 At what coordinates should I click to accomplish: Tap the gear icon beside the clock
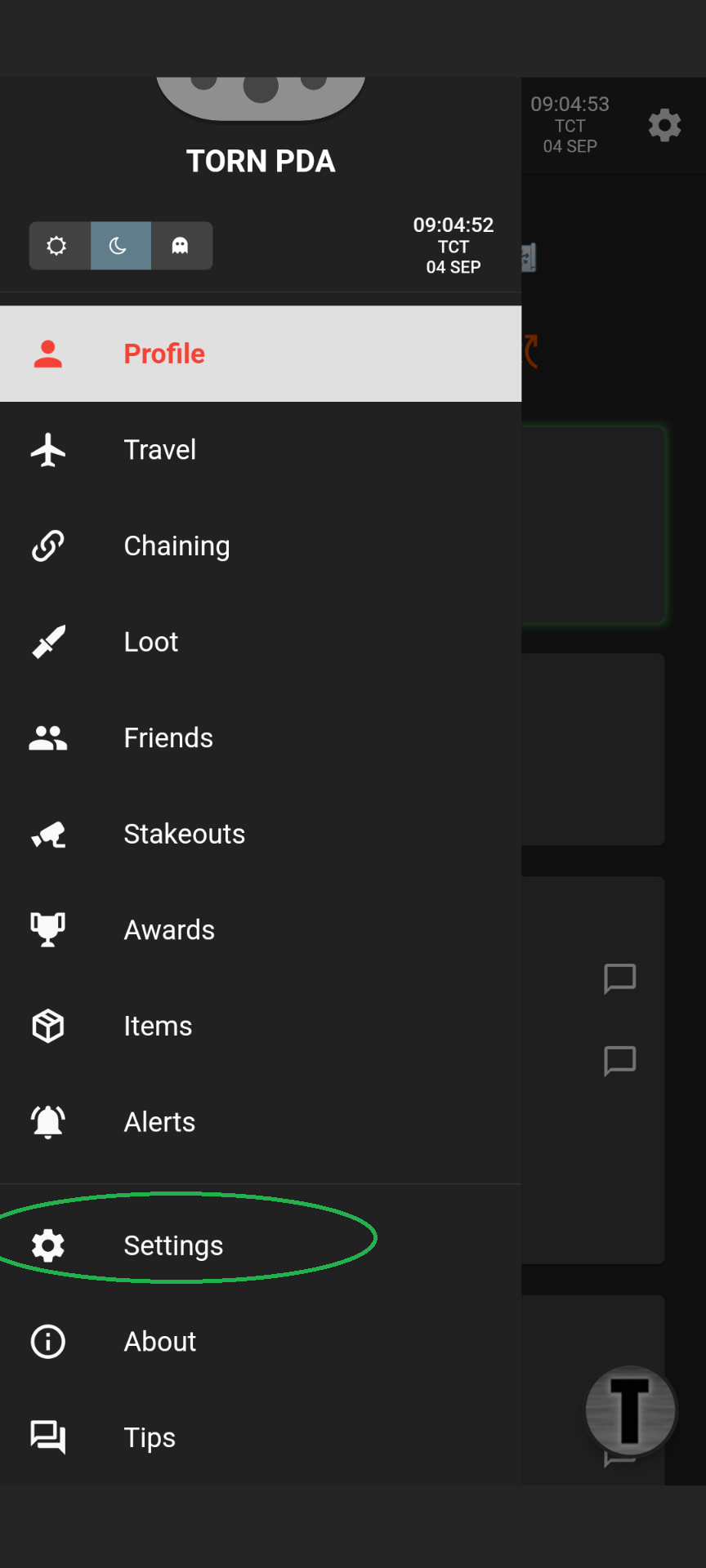coord(664,125)
